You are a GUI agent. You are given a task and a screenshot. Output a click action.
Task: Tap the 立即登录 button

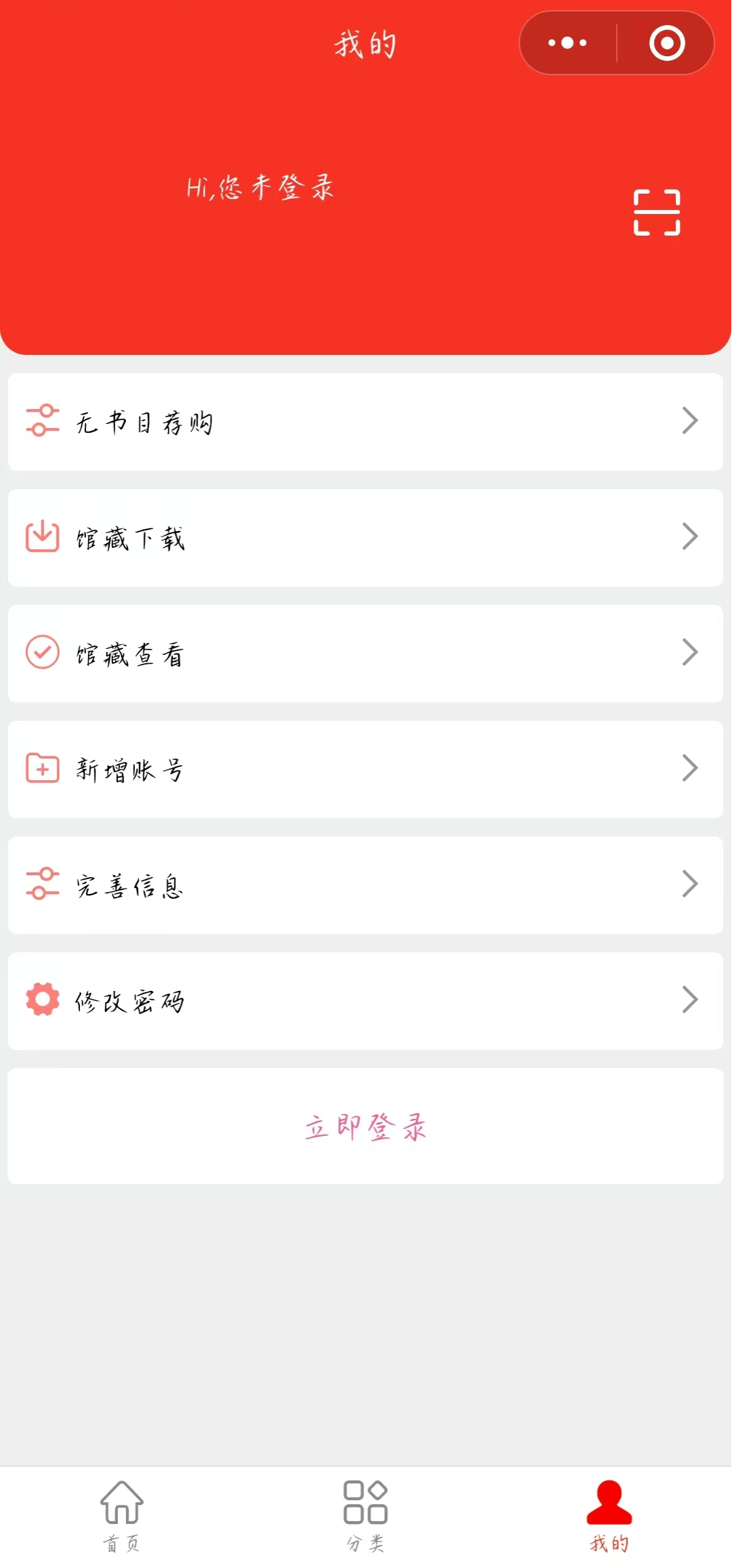(x=365, y=1126)
